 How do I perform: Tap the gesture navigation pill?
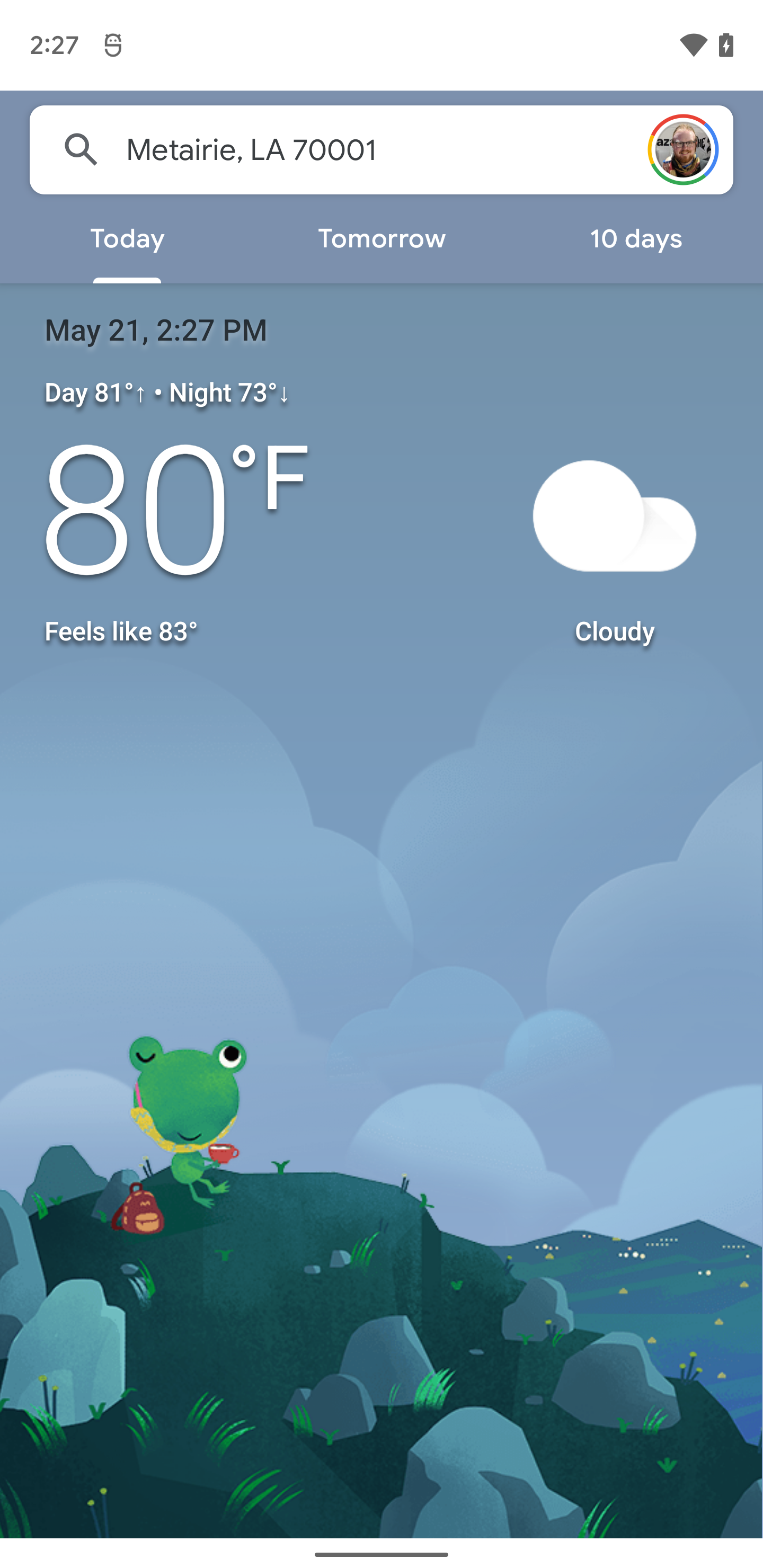(381, 1555)
